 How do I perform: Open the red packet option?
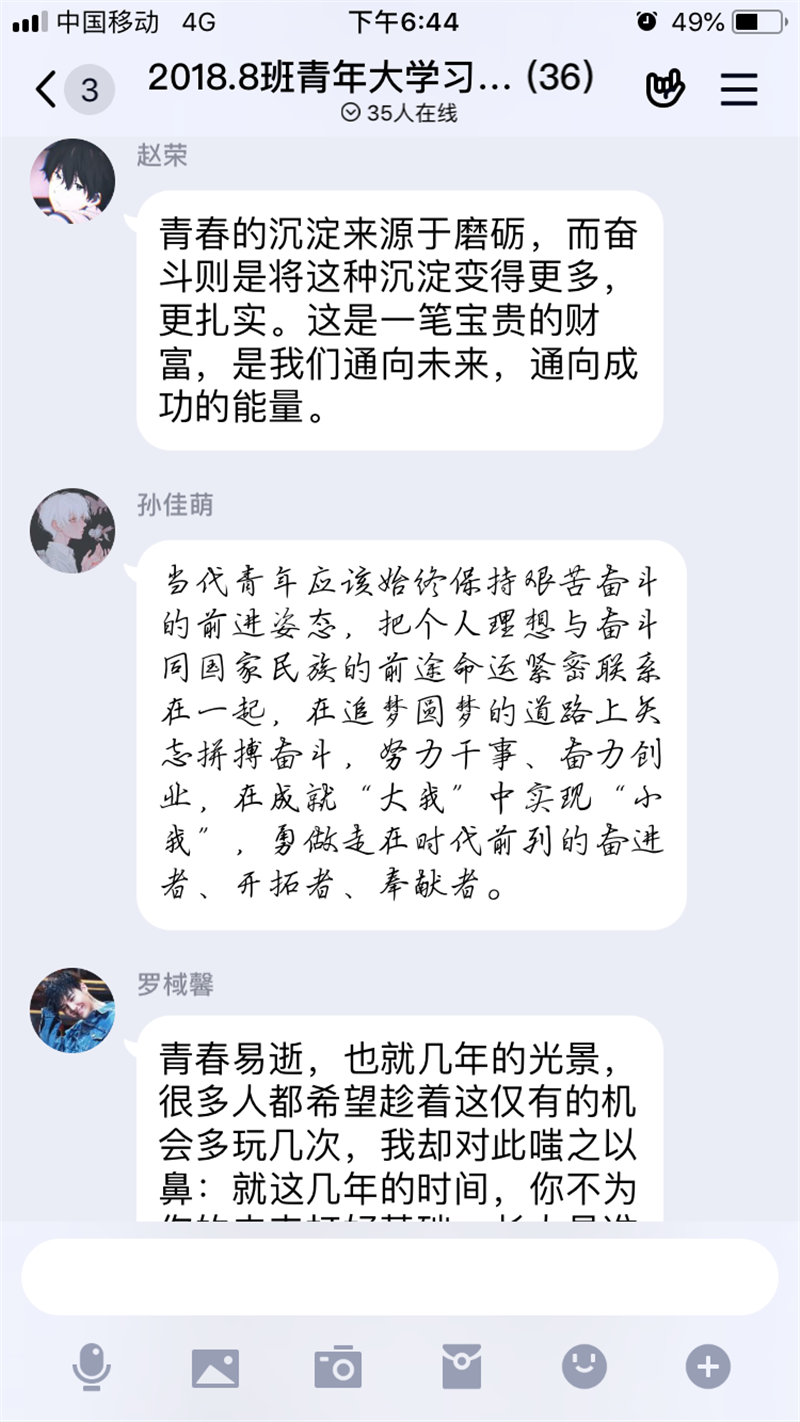click(x=462, y=1367)
